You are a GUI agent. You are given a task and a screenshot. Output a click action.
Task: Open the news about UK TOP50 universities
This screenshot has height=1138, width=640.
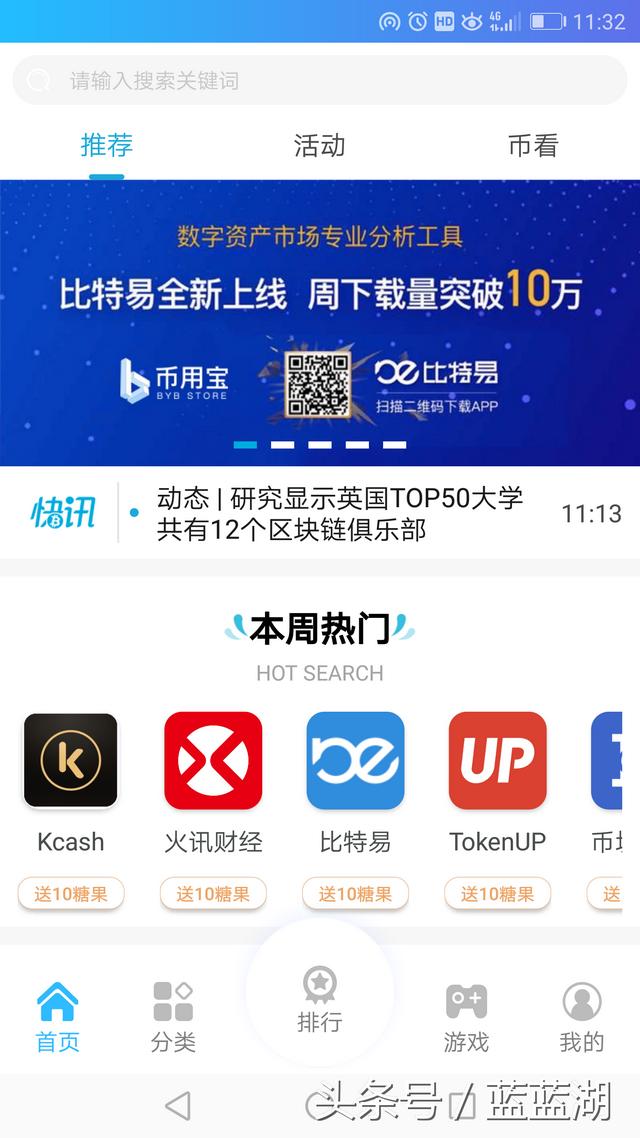[340, 514]
